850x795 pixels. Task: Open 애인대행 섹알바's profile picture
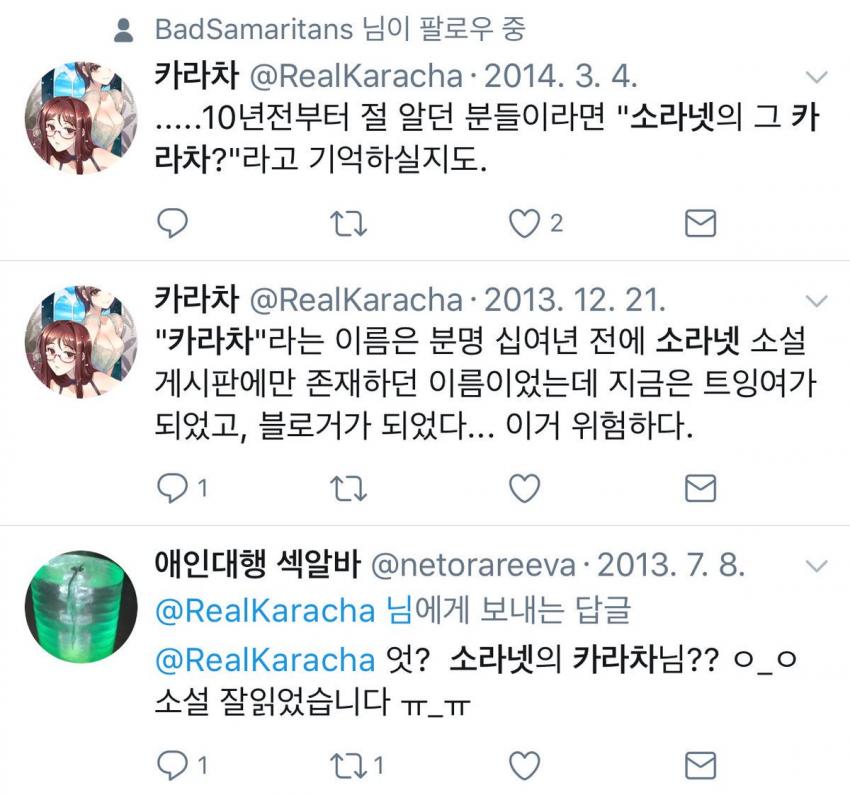80,605
